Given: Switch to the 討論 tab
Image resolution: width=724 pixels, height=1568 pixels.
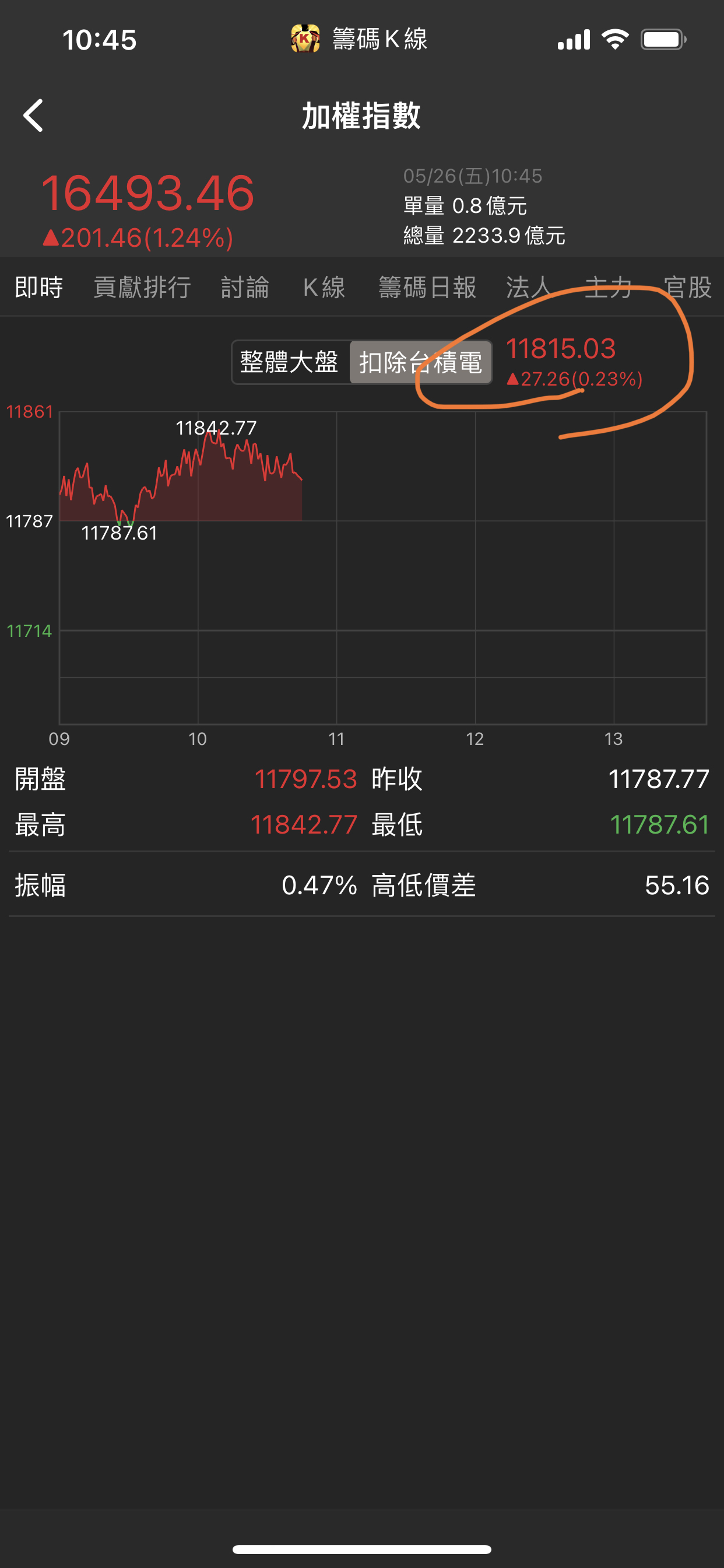Looking at the screenshot, I should coord(245,288).
